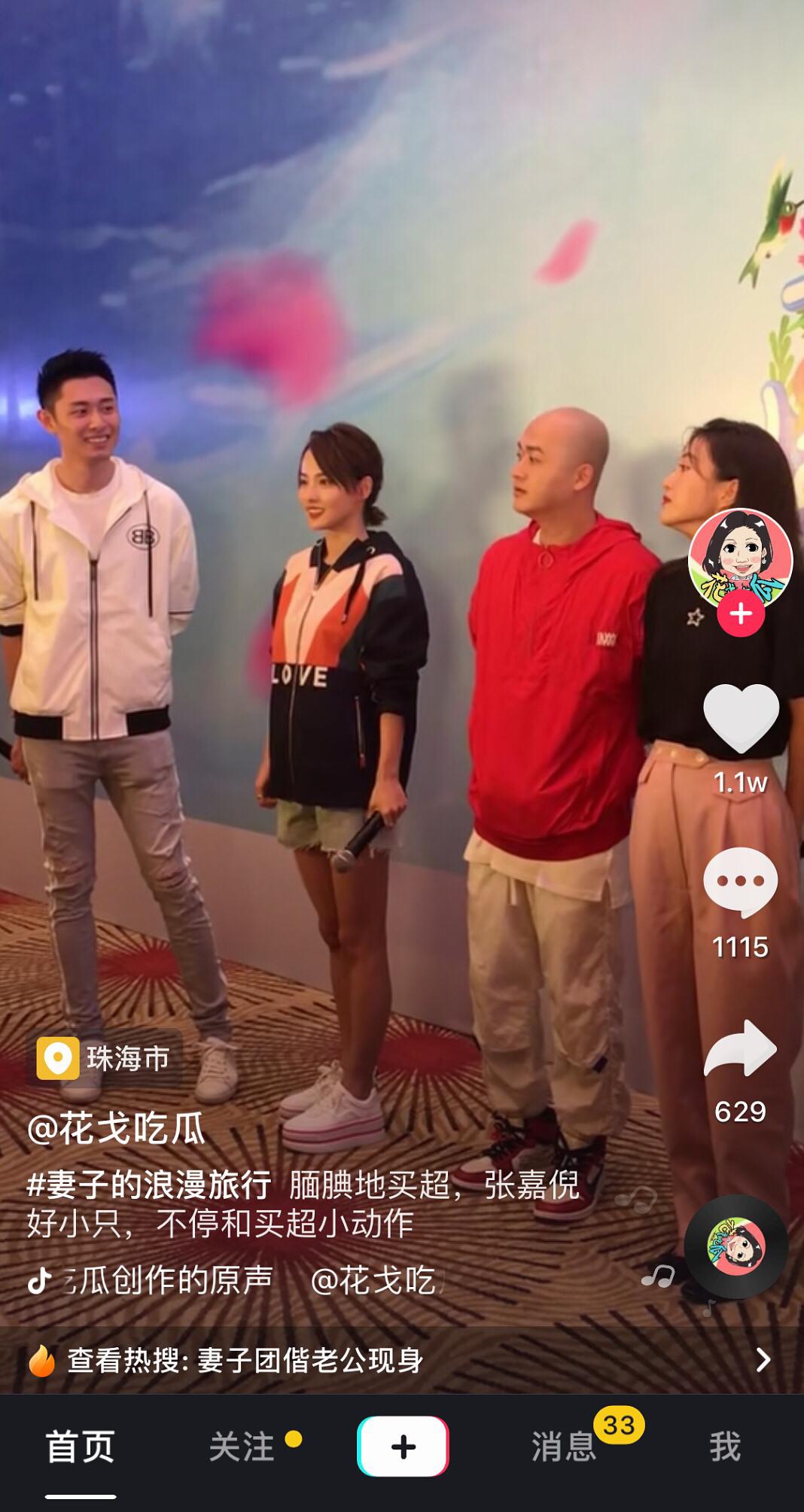Open the comments with 1115 replies

tap(741, 882)
